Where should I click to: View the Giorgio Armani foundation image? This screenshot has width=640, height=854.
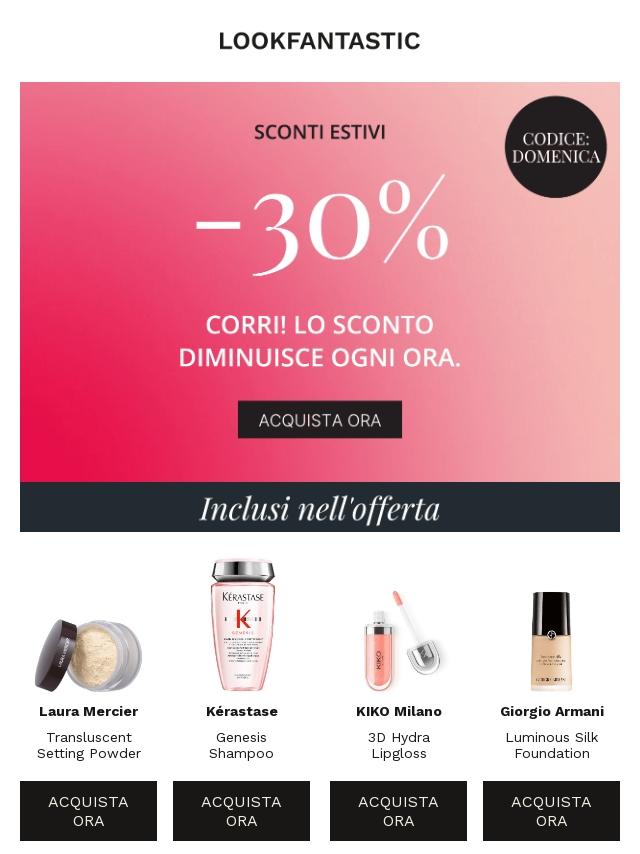click(551, 640)
